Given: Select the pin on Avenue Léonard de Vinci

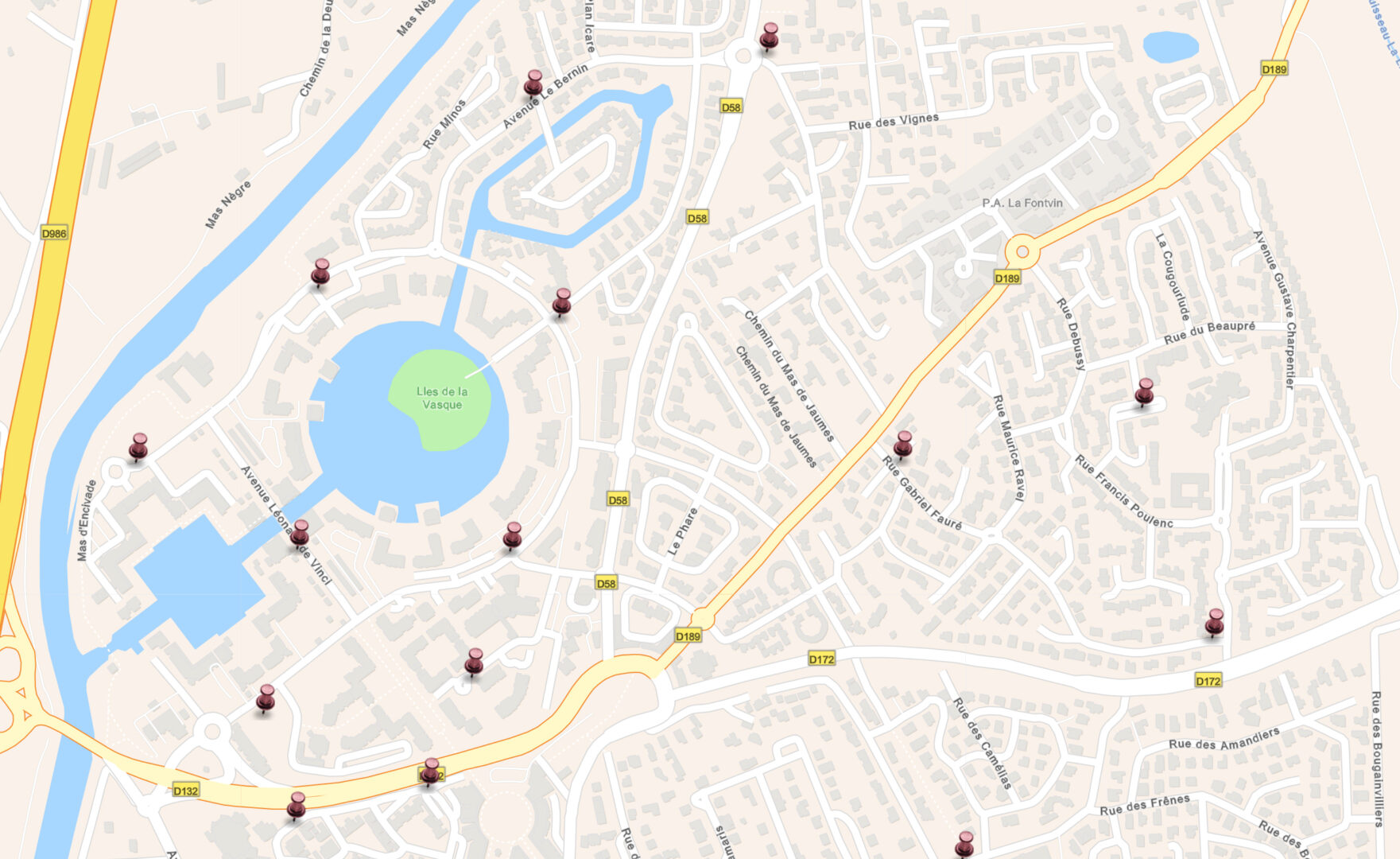Looking at the screenshot, I should [x=300, y=532].
